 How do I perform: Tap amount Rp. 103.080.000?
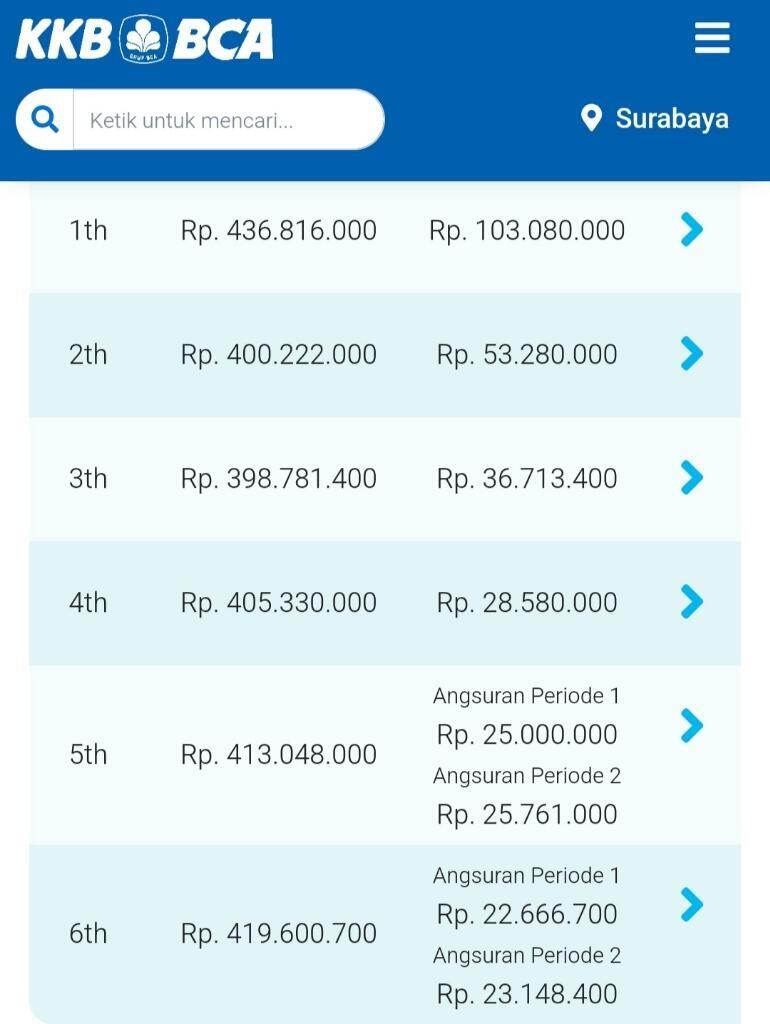click(528, 230)
